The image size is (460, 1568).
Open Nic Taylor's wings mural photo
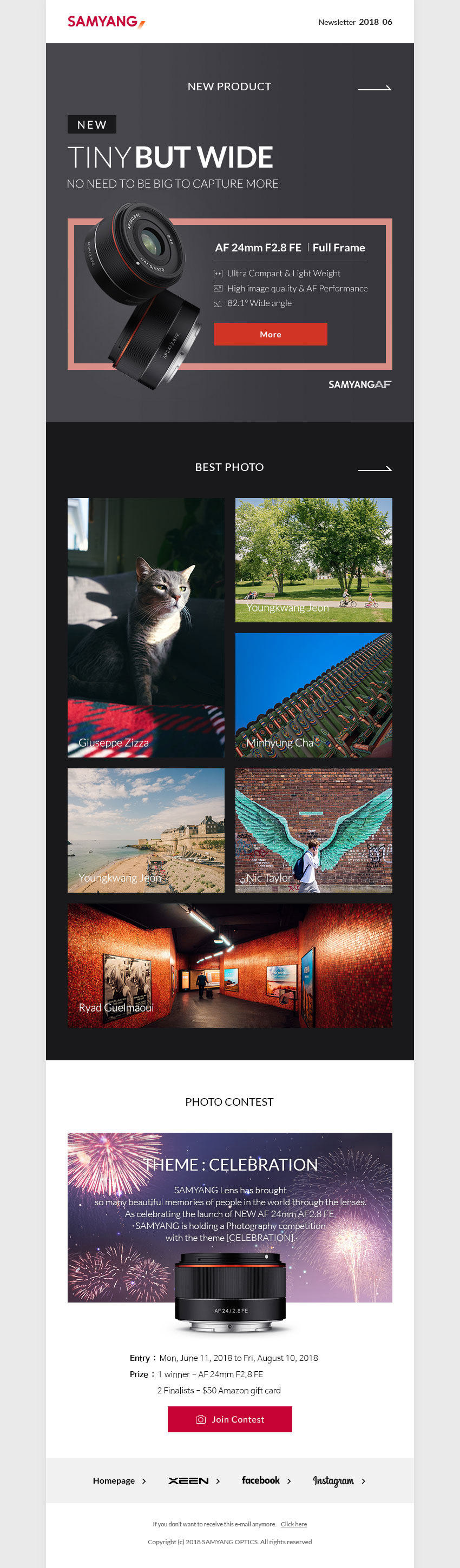[313, 829]
